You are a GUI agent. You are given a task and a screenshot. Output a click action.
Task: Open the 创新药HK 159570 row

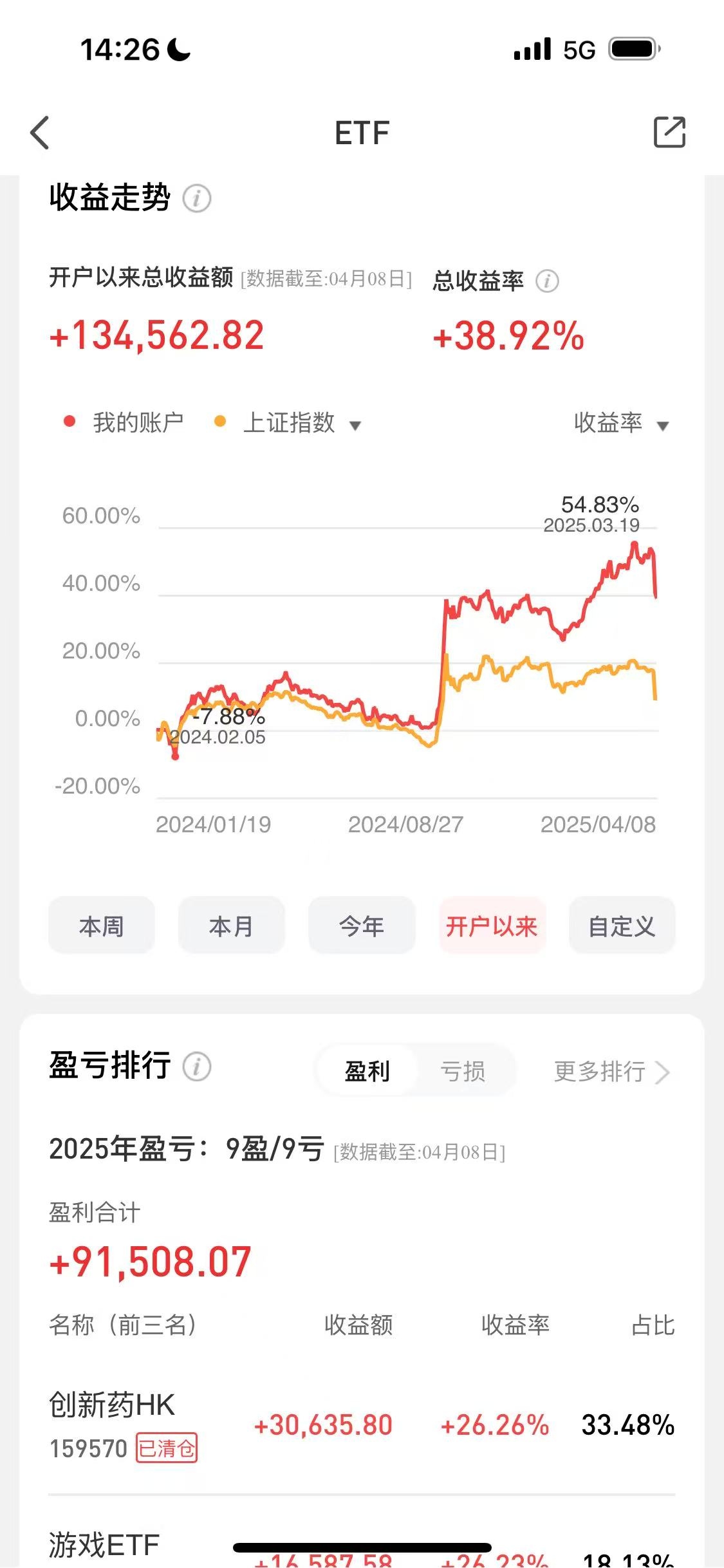362,1425
